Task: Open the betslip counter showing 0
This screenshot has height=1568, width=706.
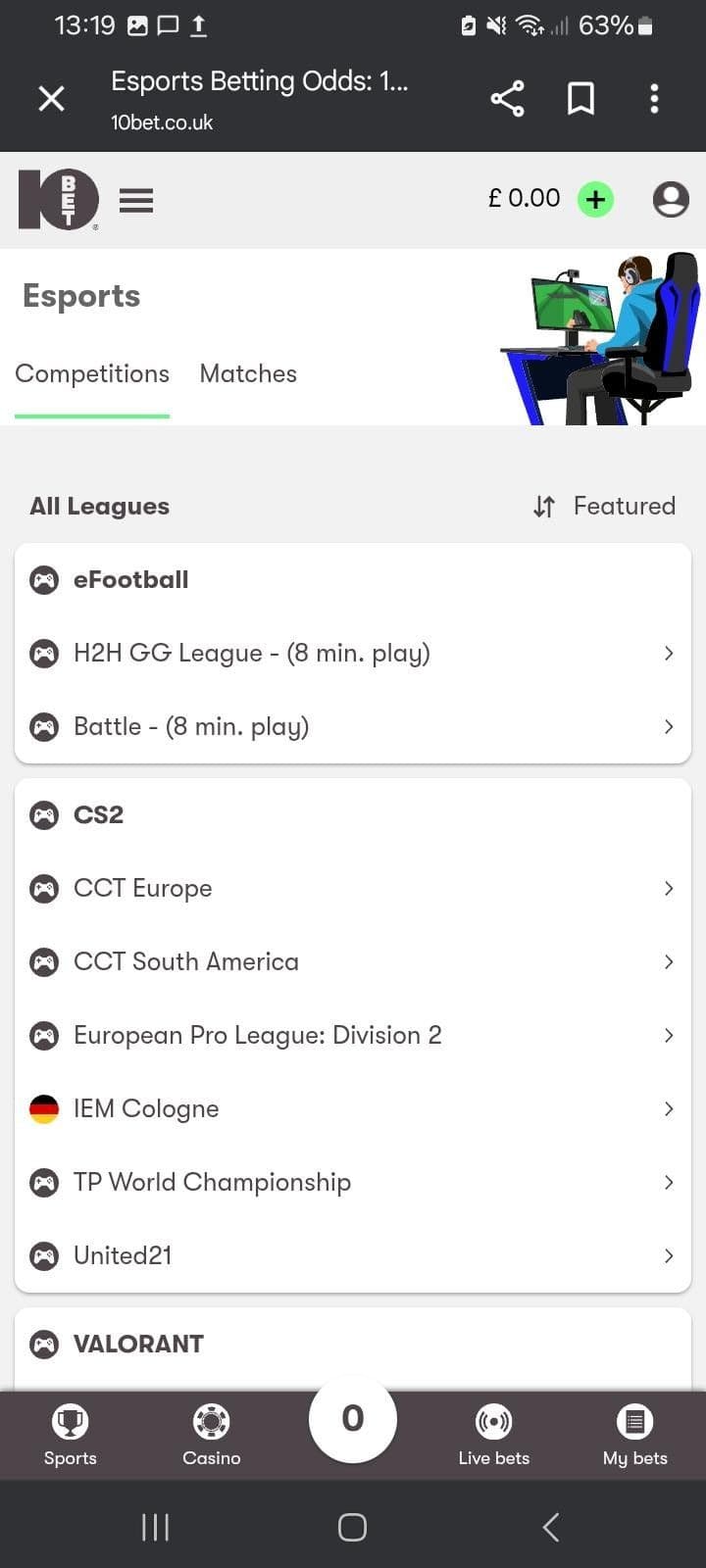Action: 352,1419
